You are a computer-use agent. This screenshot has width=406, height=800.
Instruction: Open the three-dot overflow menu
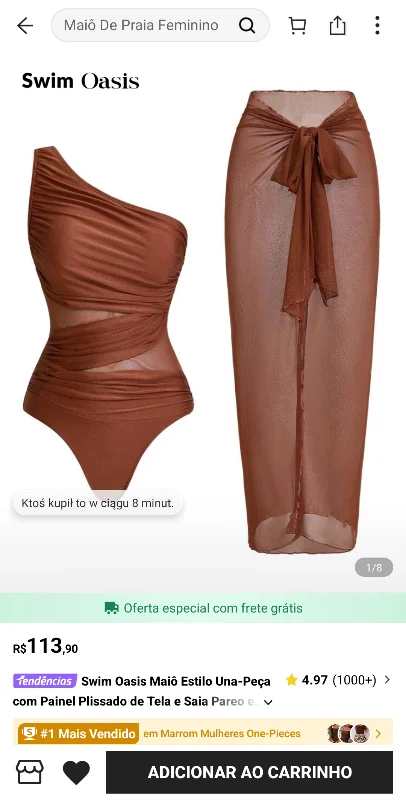[377, 25]
